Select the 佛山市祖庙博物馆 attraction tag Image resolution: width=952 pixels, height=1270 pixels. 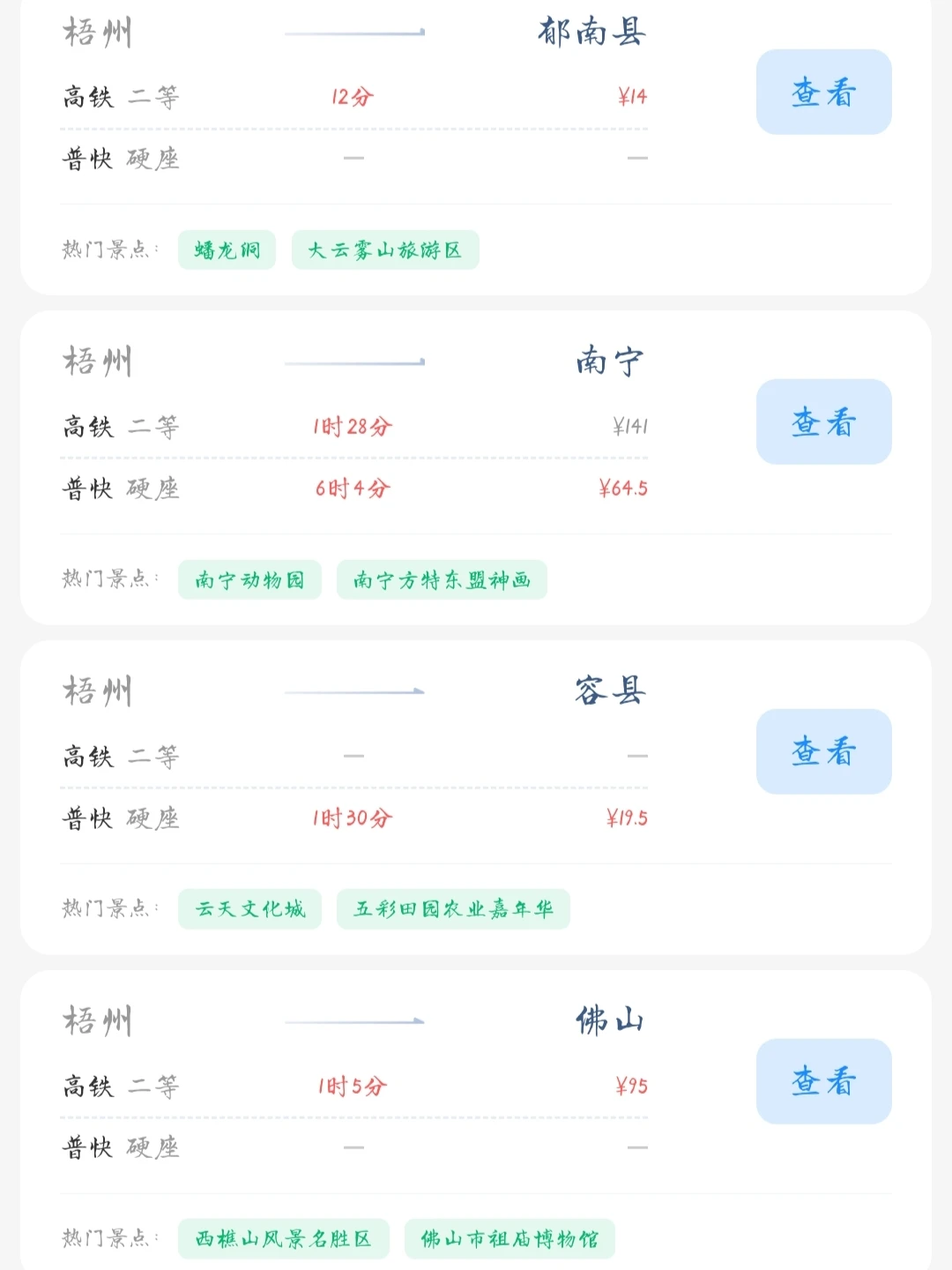click(x=509, y=1239)
